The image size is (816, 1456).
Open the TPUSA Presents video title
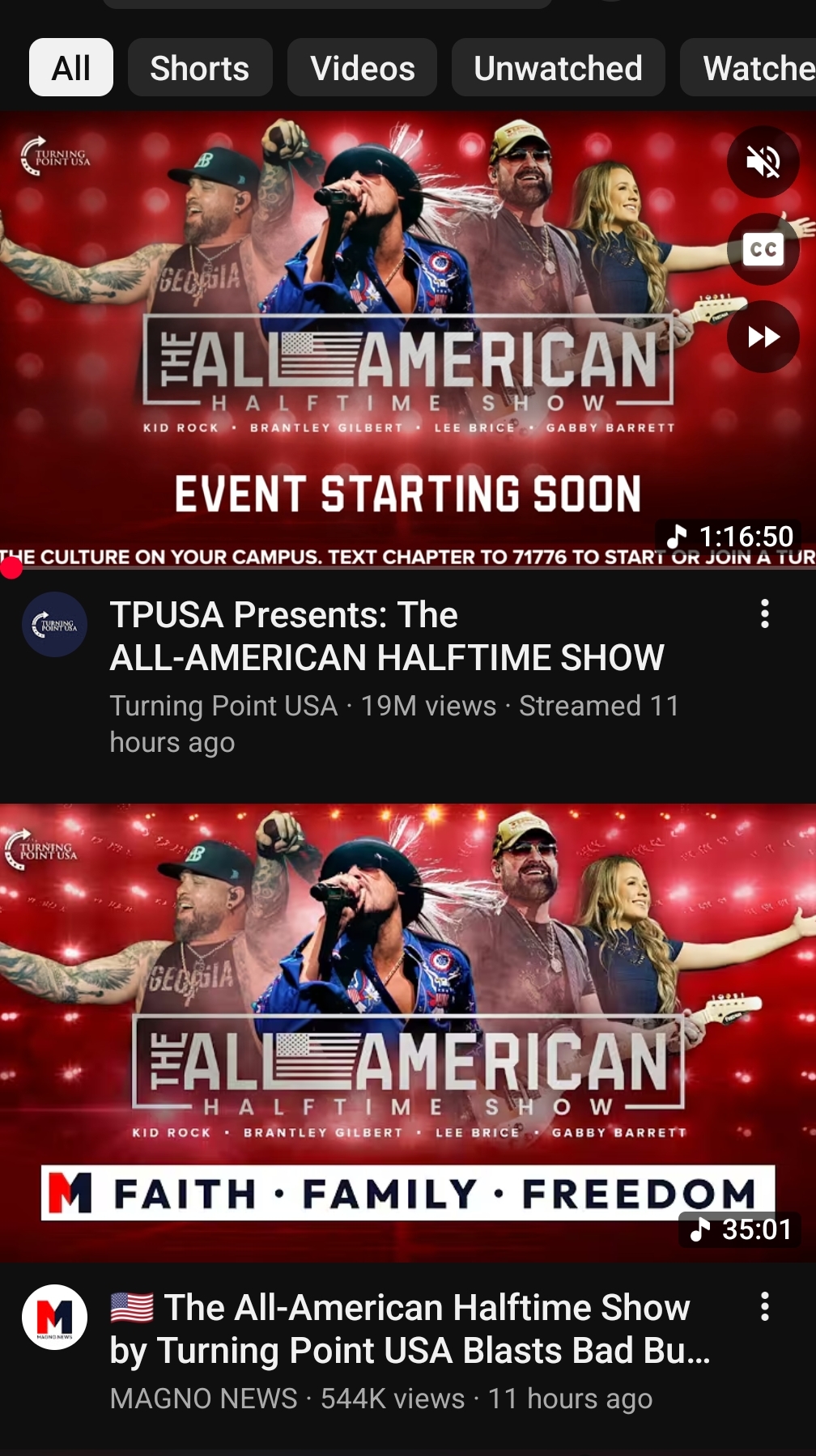tap(387, 636)
